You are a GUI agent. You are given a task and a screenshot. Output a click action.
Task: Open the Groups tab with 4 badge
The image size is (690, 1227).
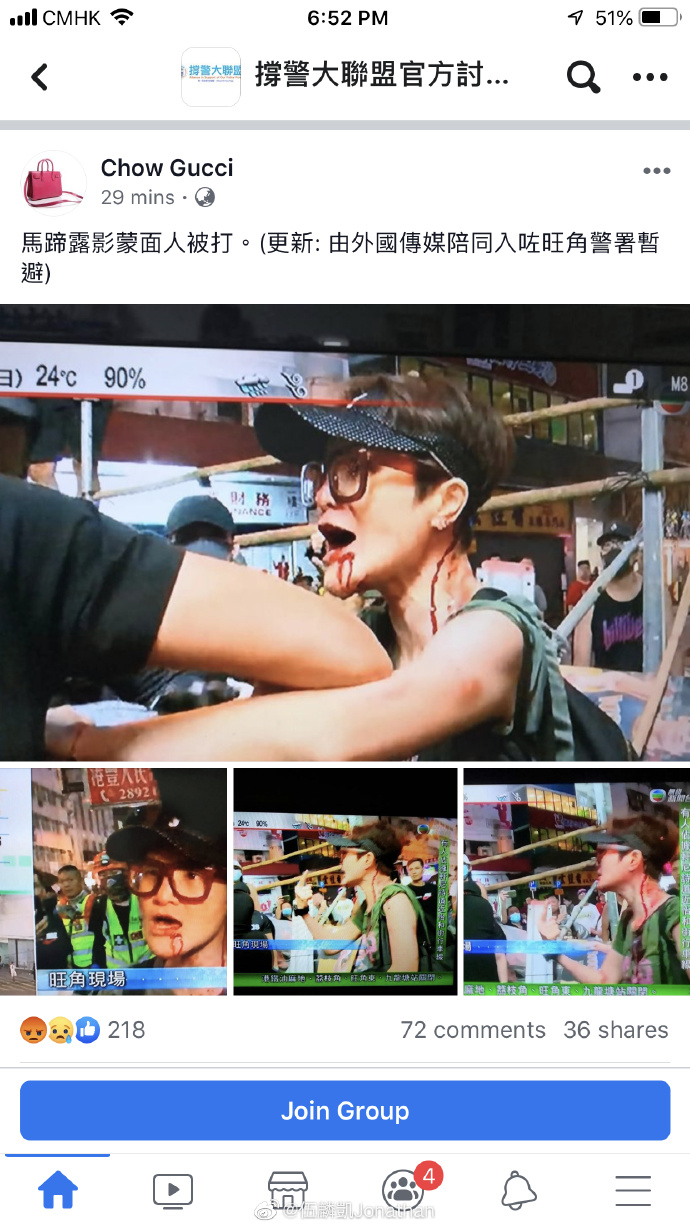[x=404, y=1190]
